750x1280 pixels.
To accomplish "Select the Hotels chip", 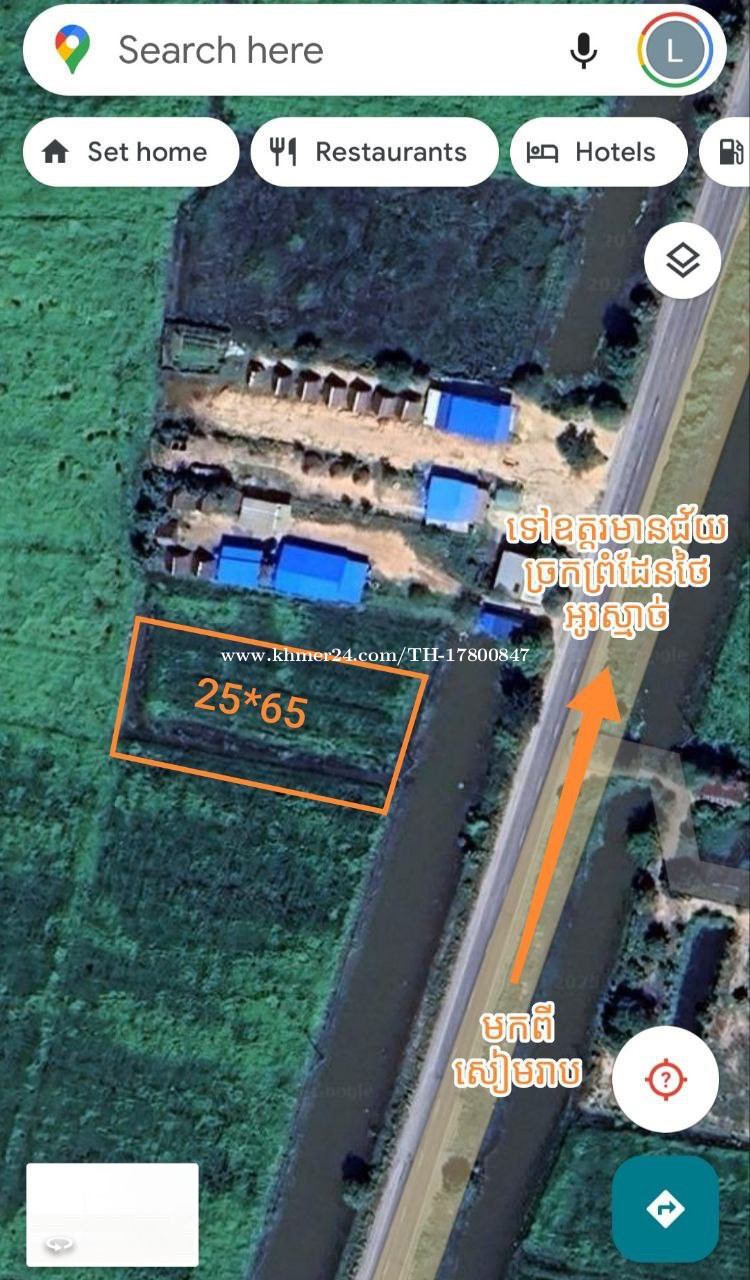I will [x=599, y=152].
